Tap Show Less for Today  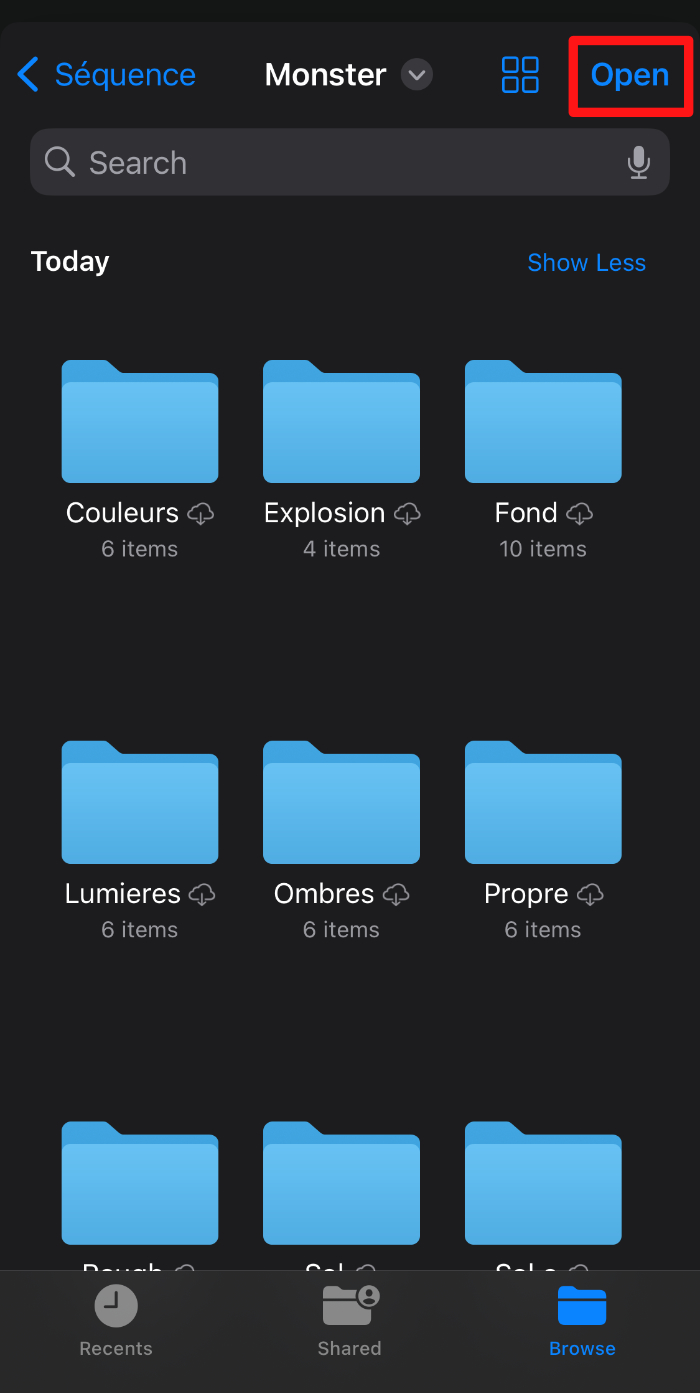pos(586,263)
